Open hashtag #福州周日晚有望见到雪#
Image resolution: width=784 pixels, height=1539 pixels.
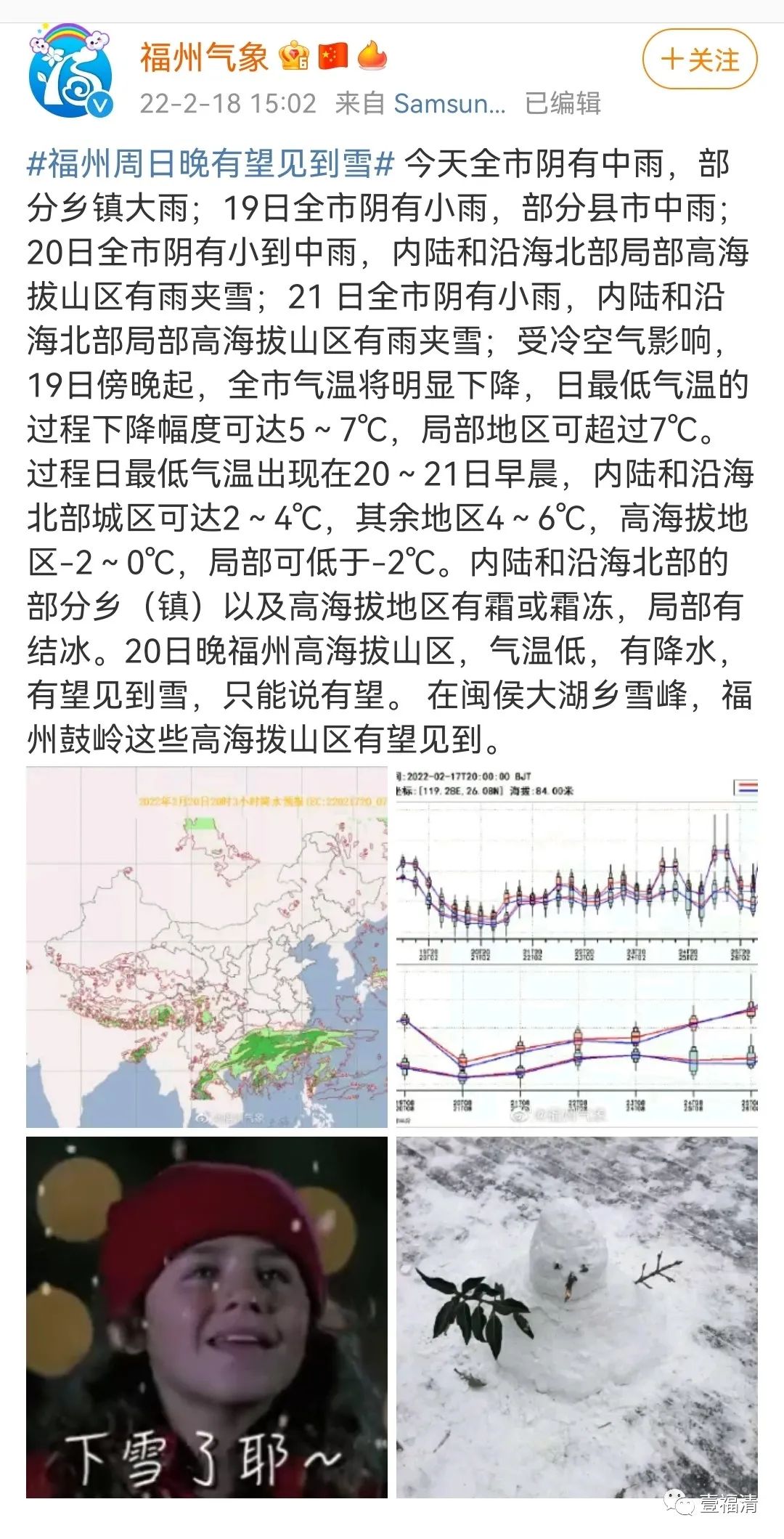tap(211, 163)
